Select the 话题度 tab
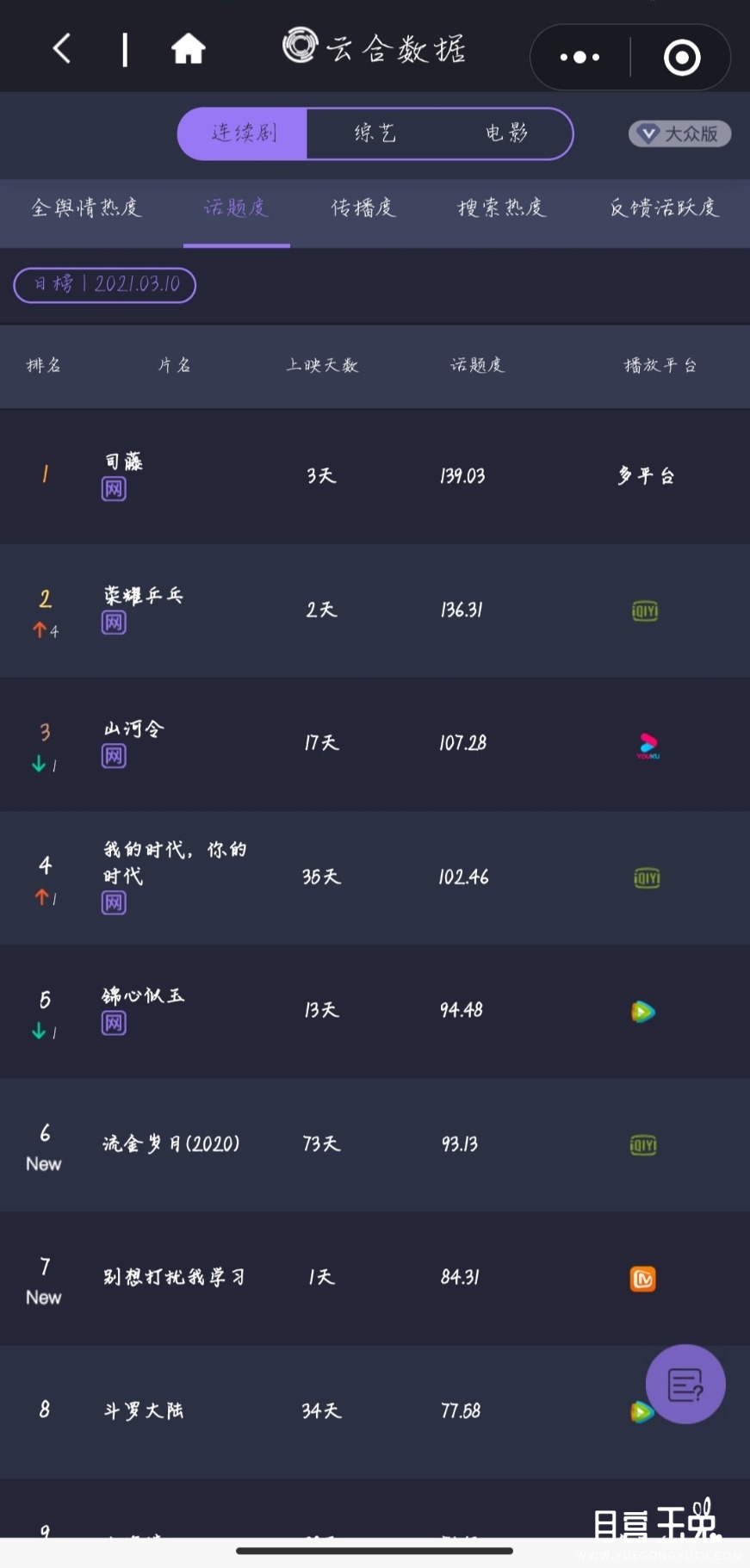This screenshot has height=1568, width=750. click(x=236, y=208)
